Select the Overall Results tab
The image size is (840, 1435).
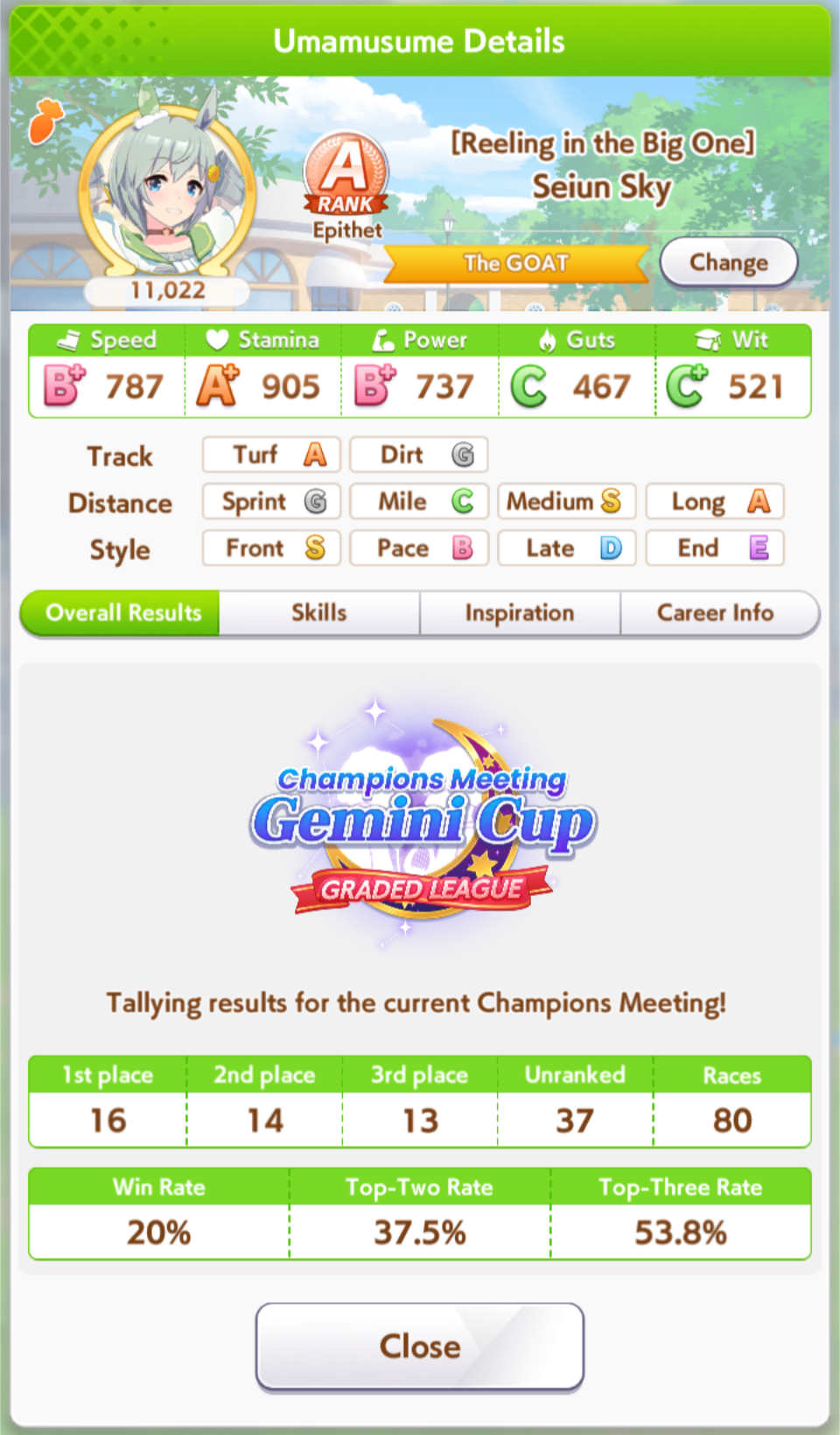[x=121, y=612]
